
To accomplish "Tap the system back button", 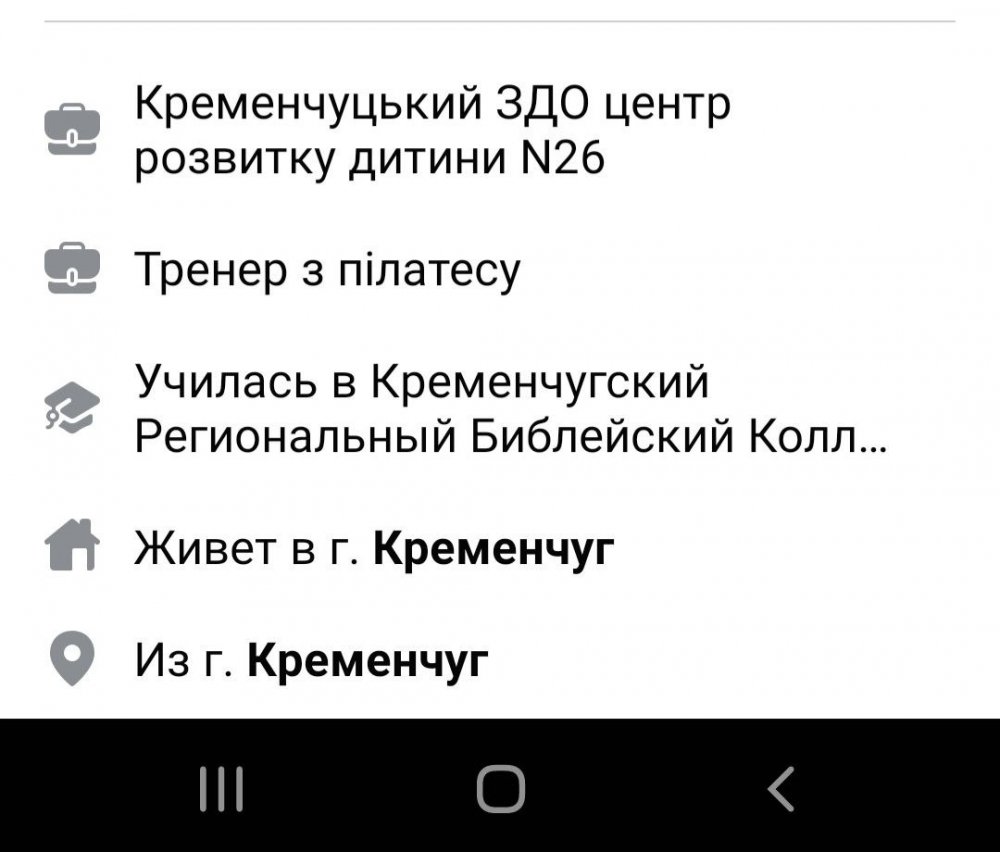I will click(781, 787).
